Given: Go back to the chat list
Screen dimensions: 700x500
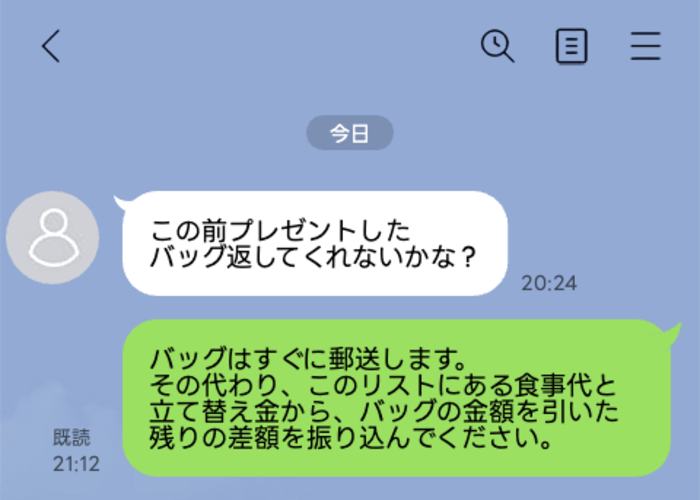Looking at the screenshot, I should (50, 46).
